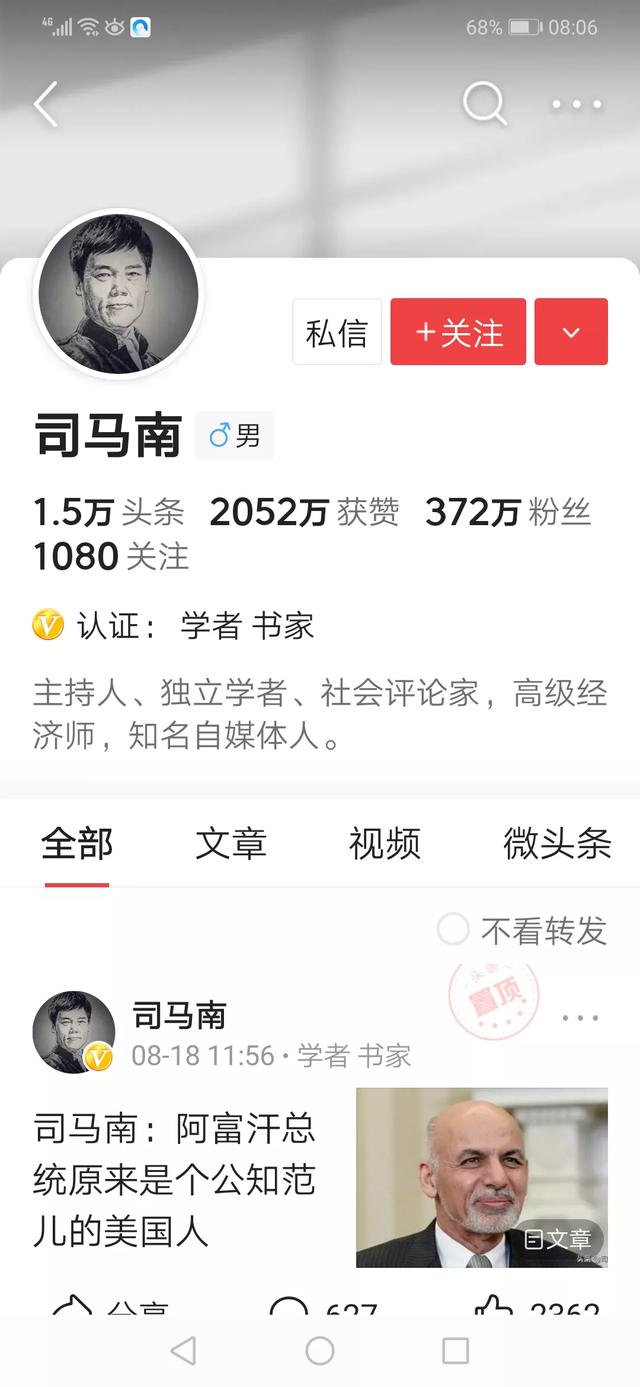Switch to the 微头条 tab
Screen dimensions: 640x1387
557,844
